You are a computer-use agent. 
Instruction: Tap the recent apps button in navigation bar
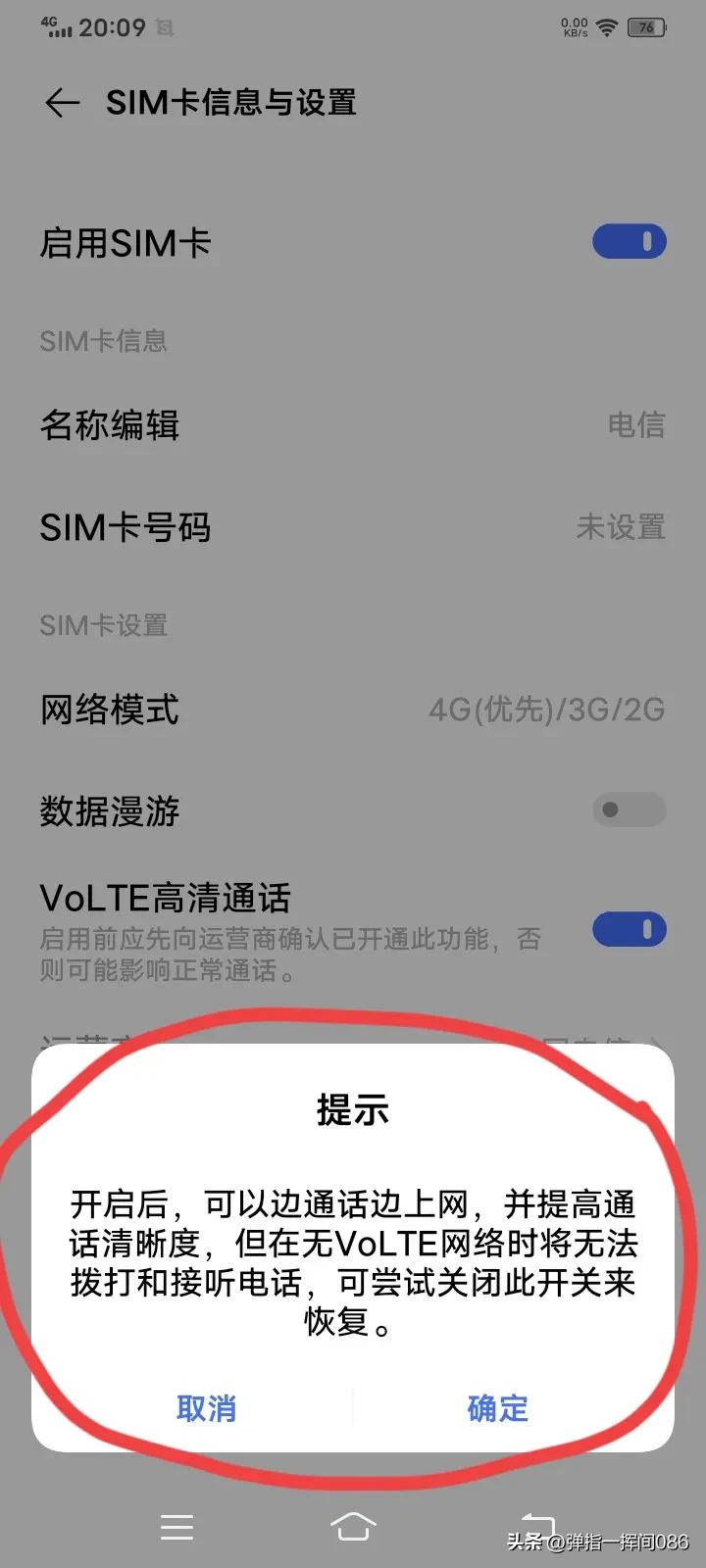(x=176, y=1526)
